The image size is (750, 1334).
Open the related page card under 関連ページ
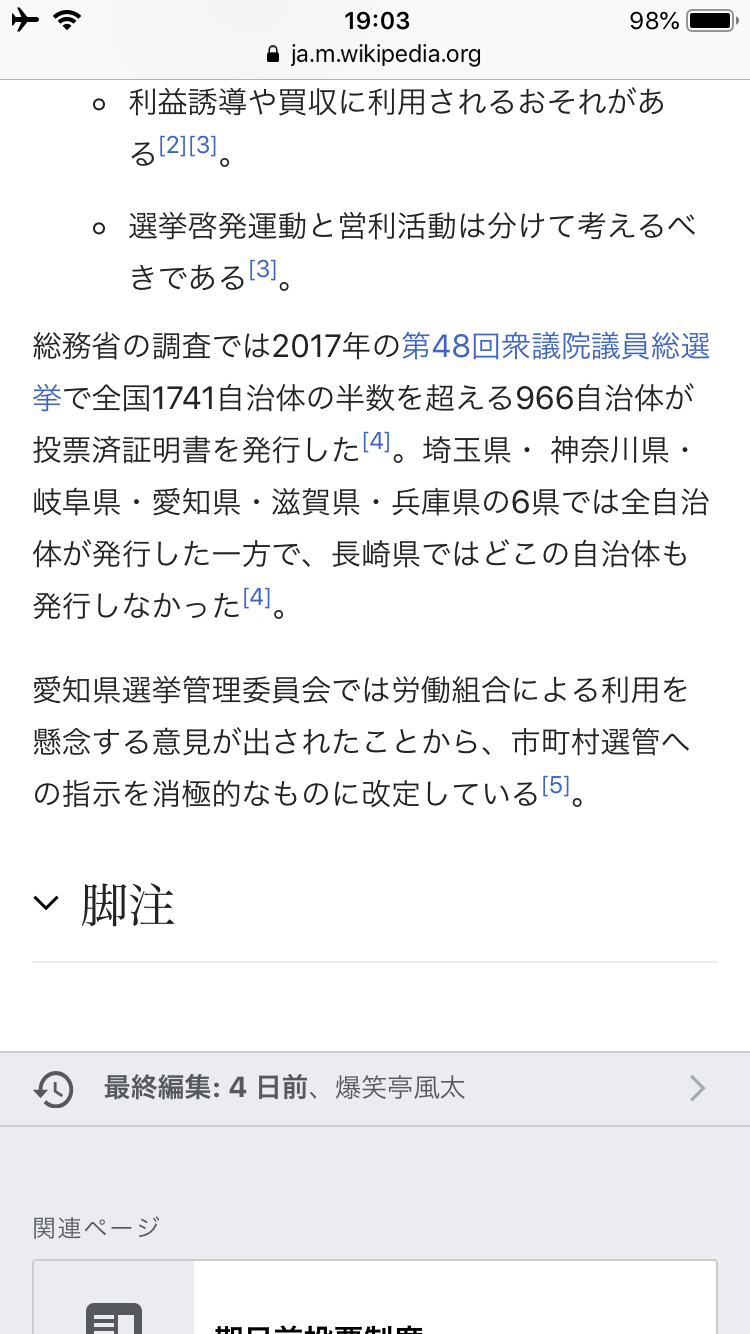pos(375,1296)
